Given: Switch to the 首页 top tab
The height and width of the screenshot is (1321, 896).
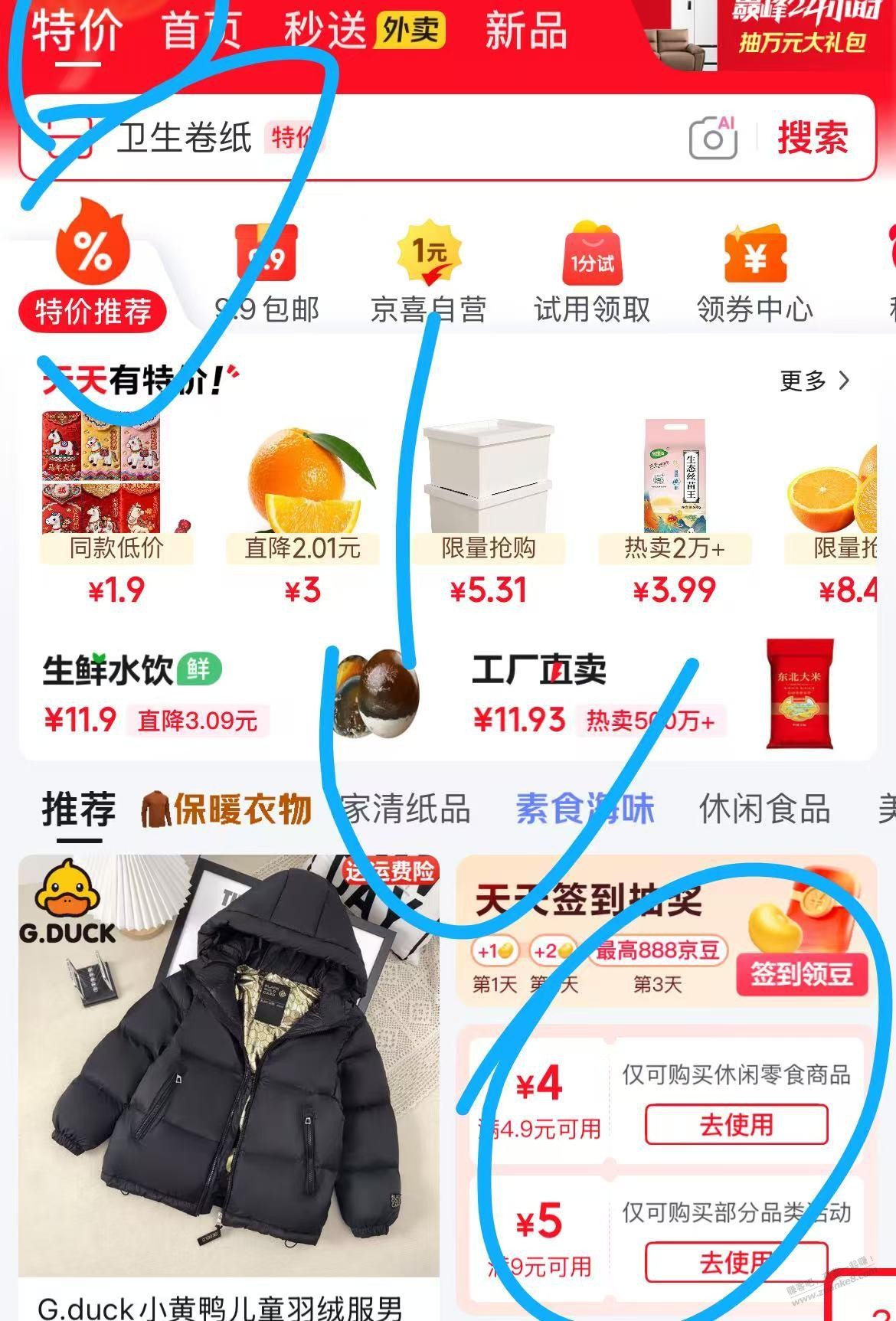Looking at the screenshot, I should click(x=201, y=31).
